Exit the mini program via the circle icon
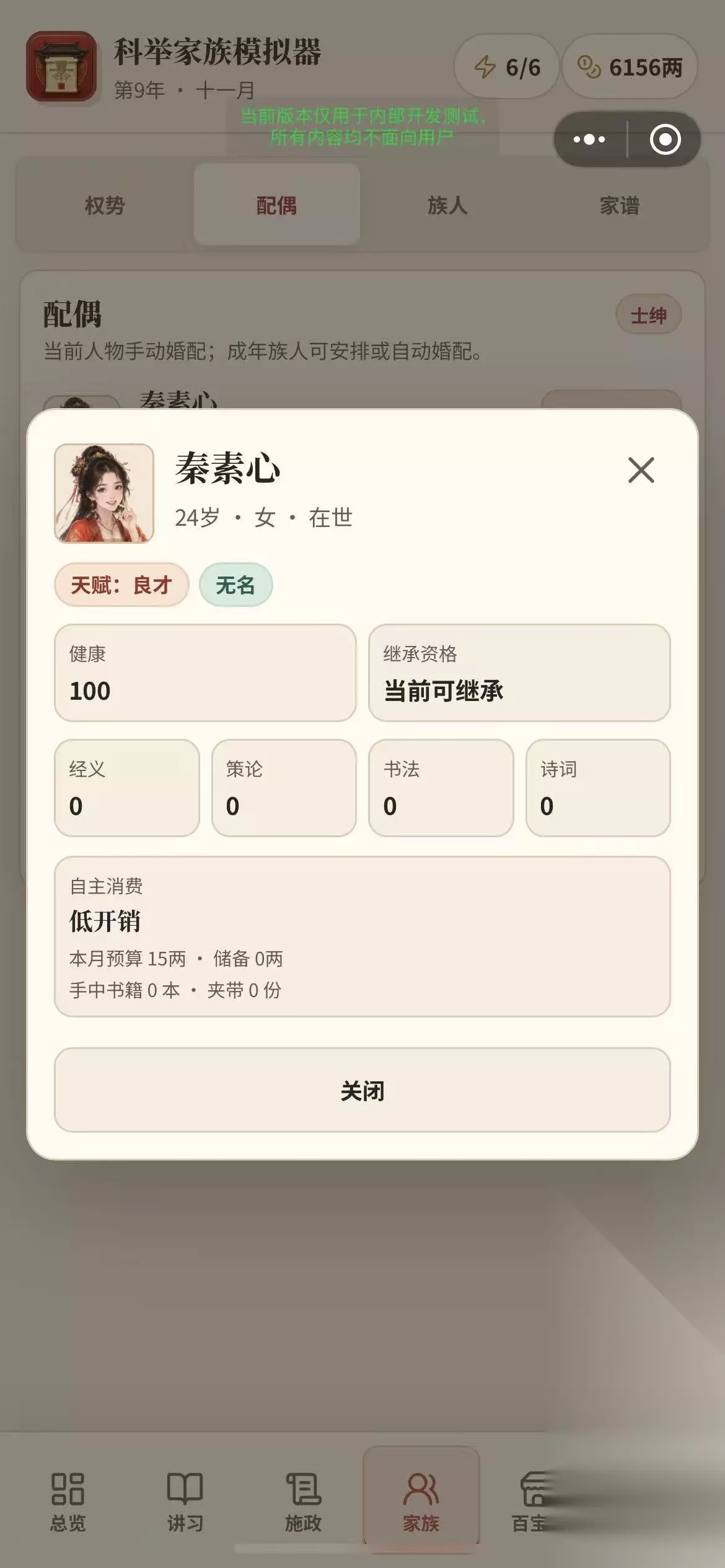This screenshot has height=1568, width=725. (665, 139)
